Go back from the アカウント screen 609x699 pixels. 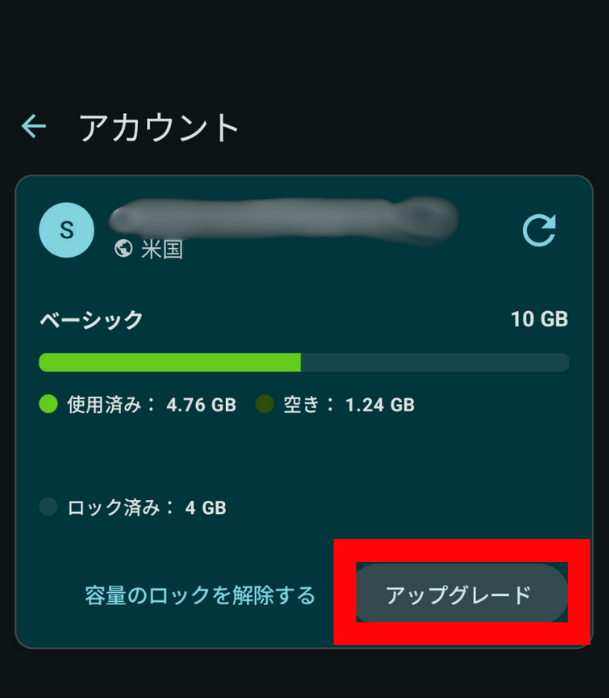[34, 126]
